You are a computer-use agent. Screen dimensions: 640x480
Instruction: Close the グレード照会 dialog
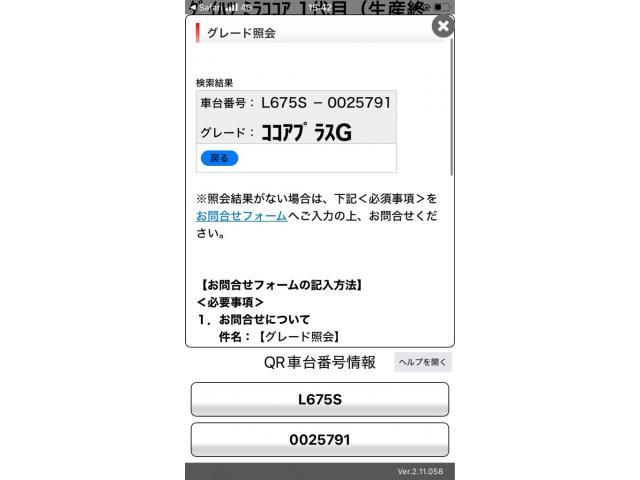(442, 27)
